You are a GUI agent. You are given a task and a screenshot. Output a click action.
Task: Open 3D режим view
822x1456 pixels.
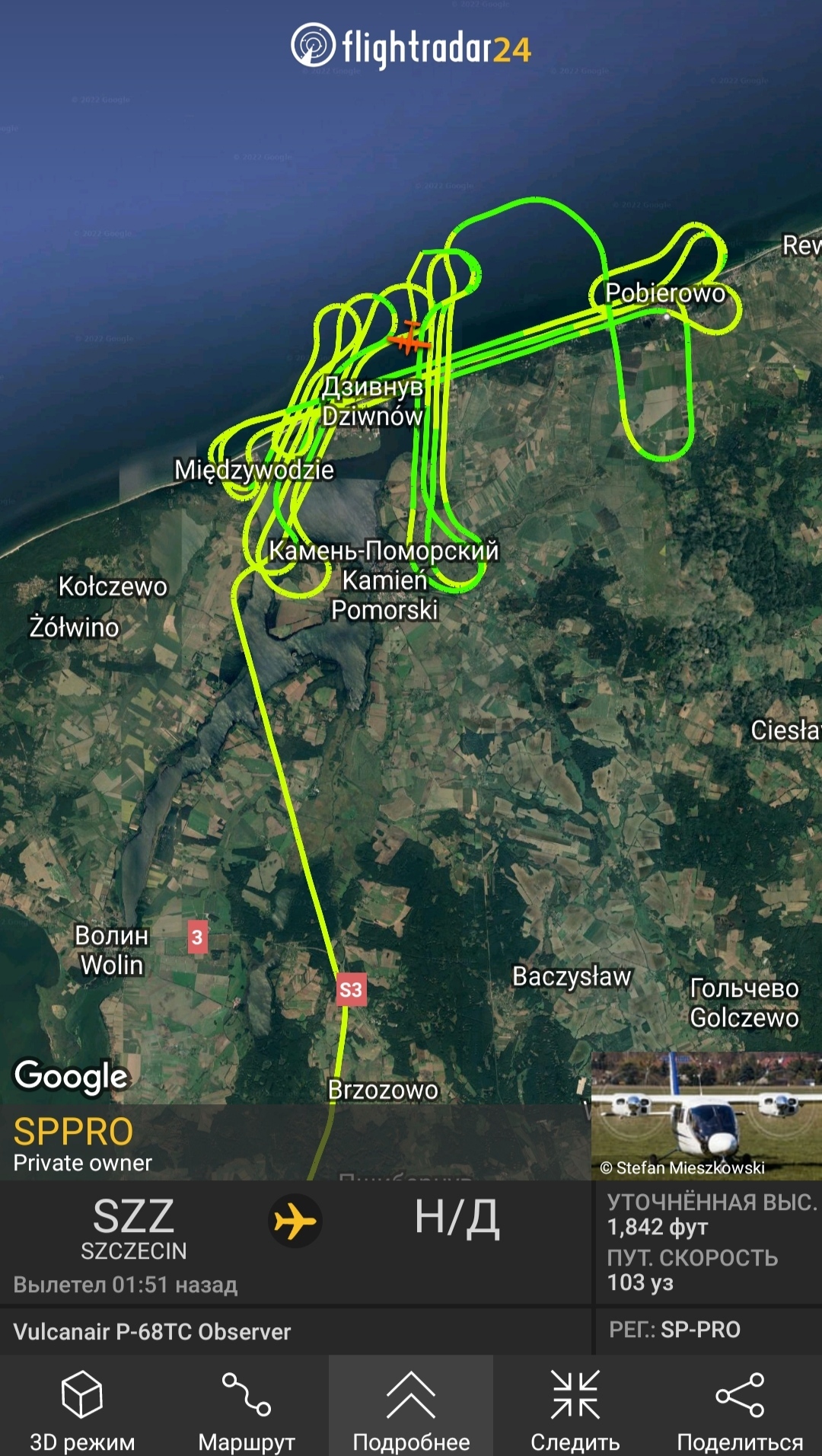[82, 1407]
